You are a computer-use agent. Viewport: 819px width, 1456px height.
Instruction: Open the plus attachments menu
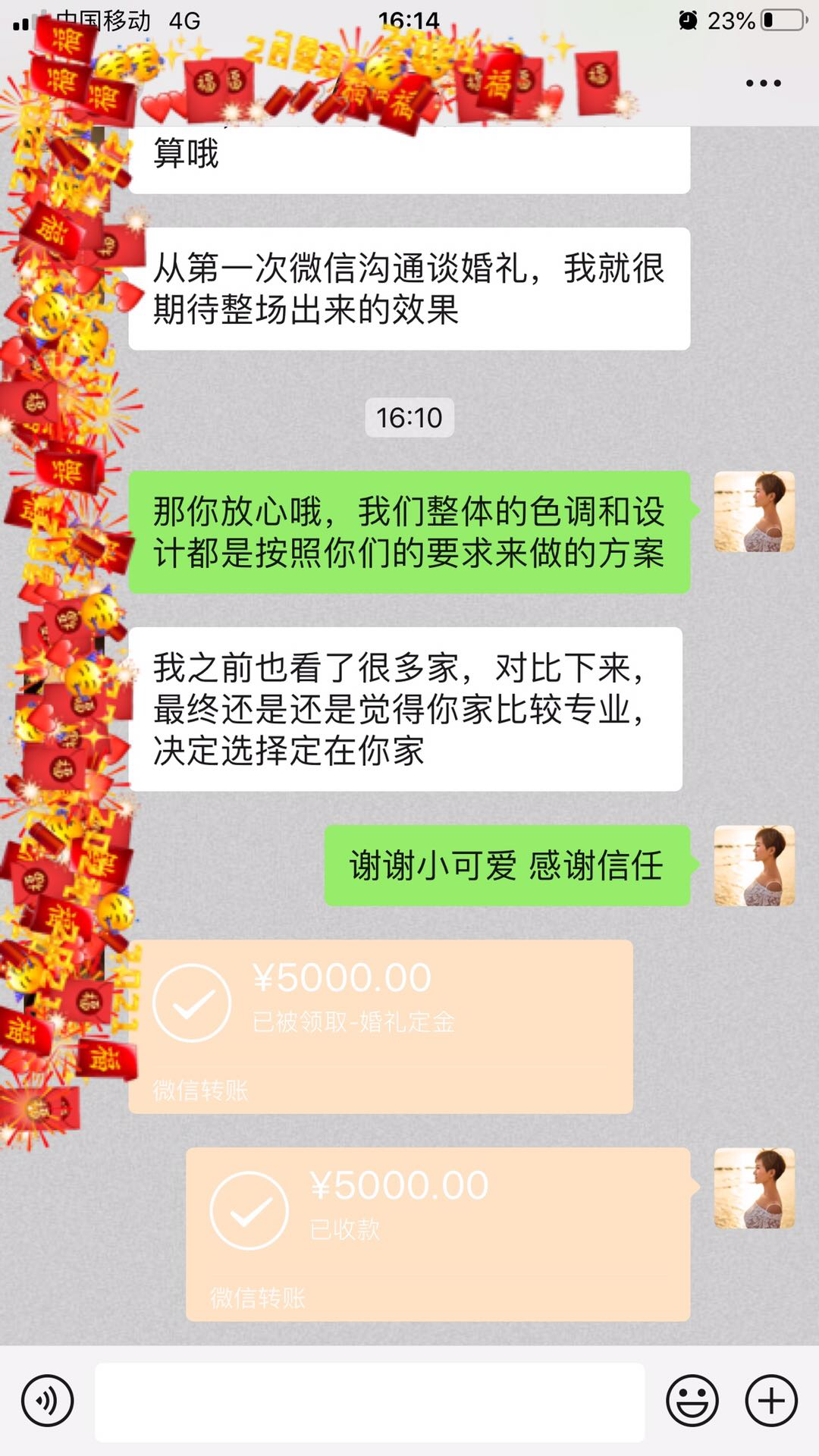pyautogui.click(x=771, y=1401)
